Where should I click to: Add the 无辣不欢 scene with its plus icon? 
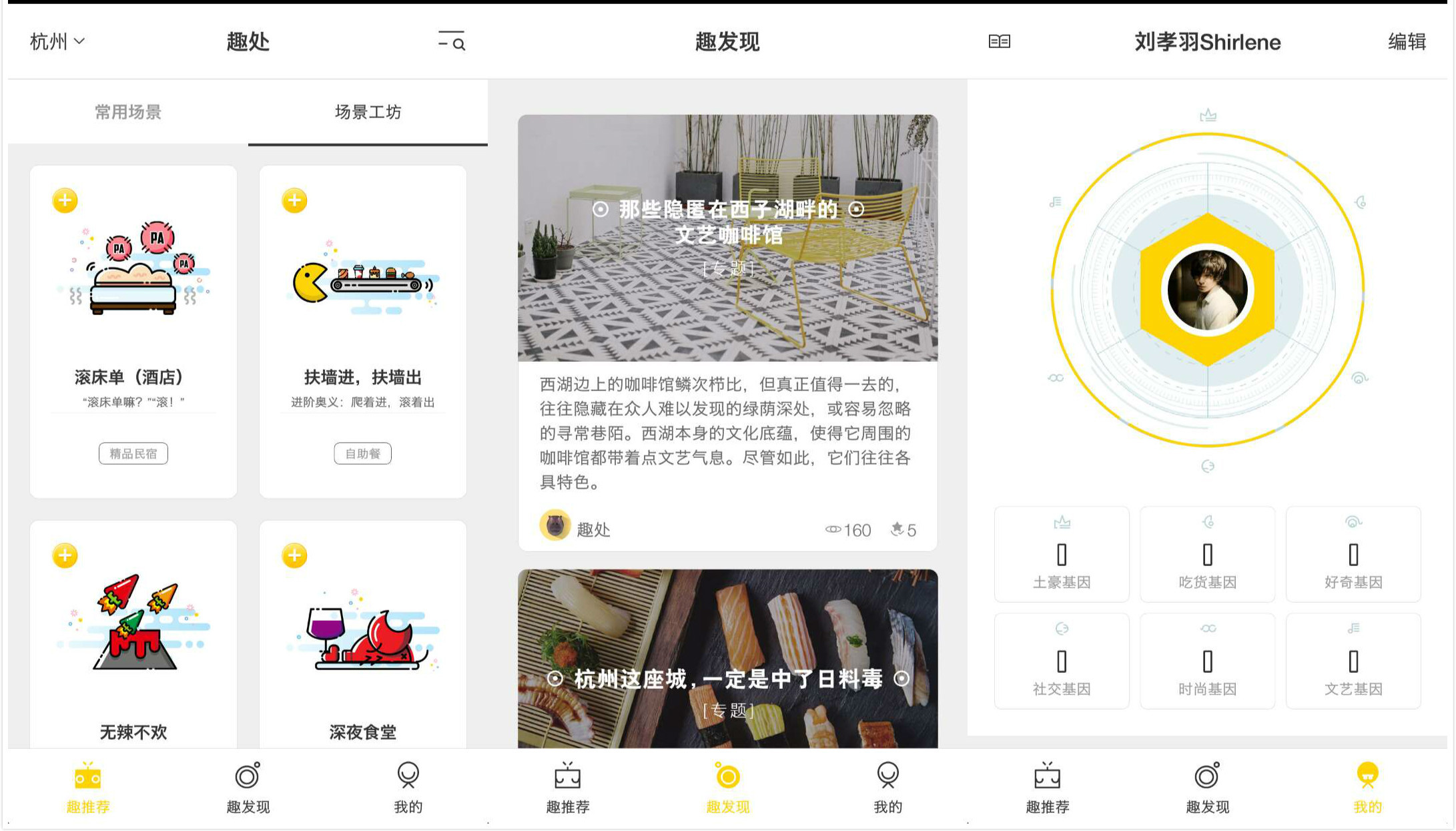pos(65,555)
